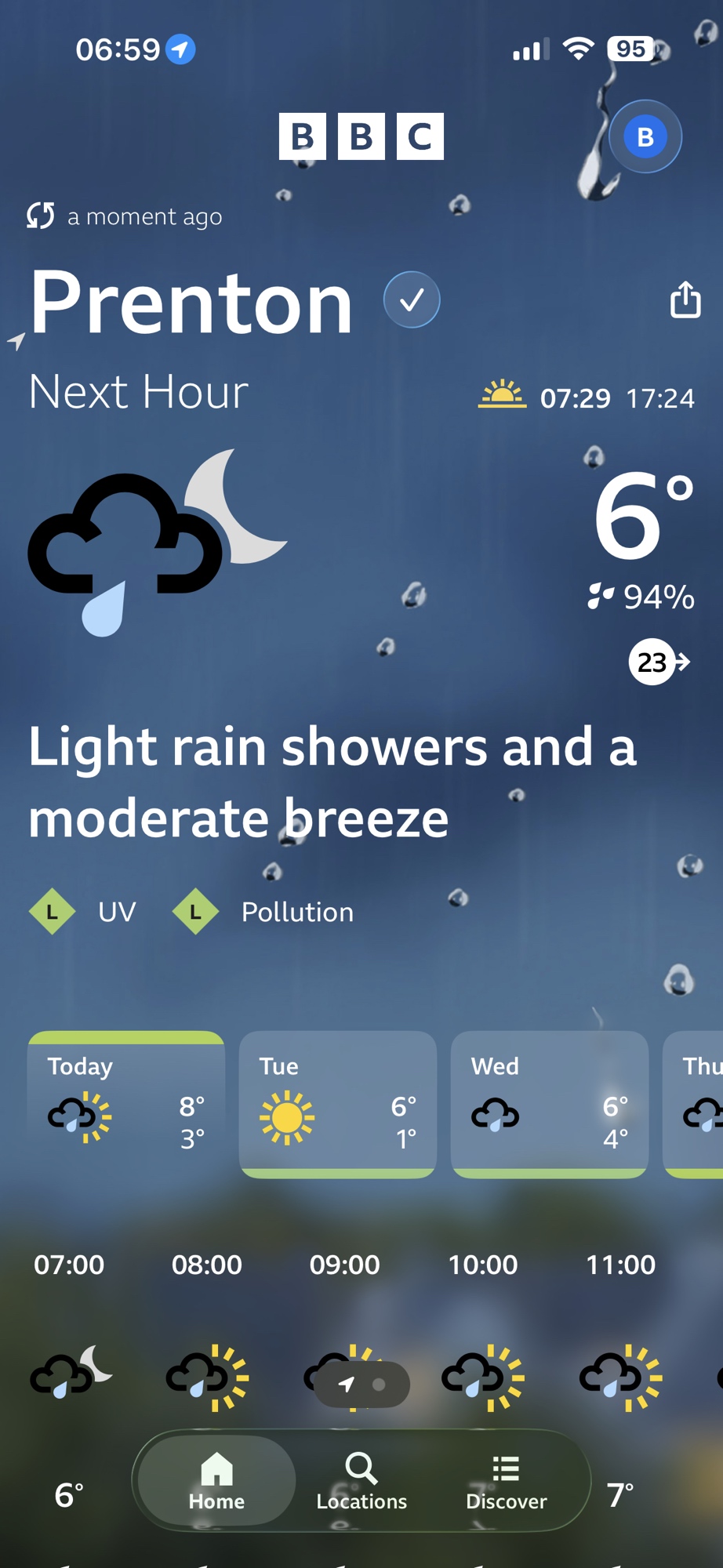Image resolution: width=723 pixels, height=1568 pixels.
Task: Refresh the forecast updated a moment ago
Action: (41, 216)
